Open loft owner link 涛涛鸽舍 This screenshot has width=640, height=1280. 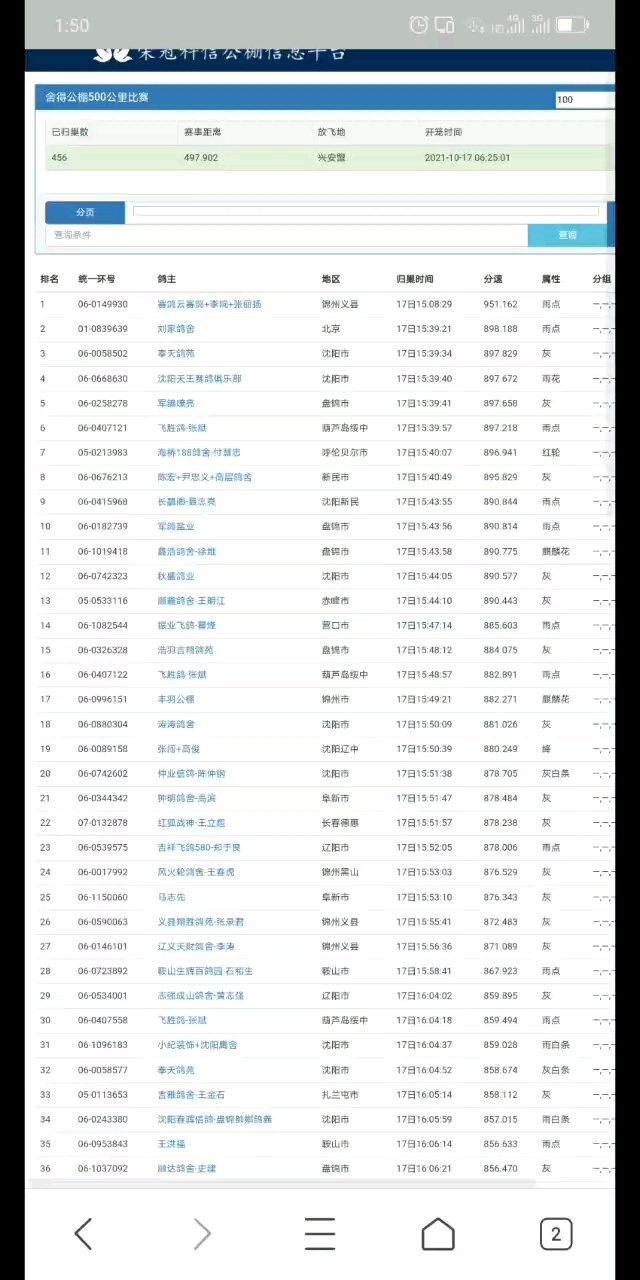176,724
